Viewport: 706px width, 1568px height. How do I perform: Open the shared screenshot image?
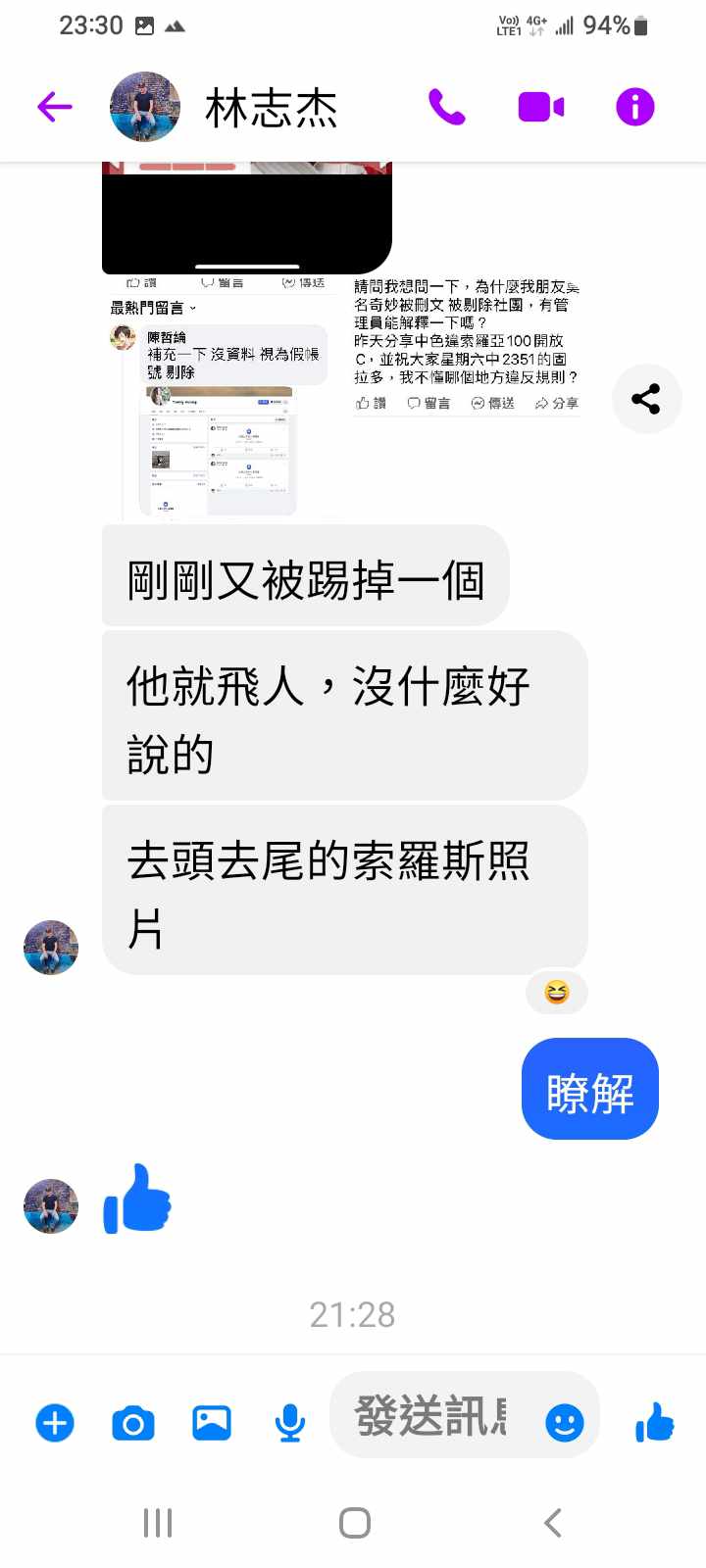343,392
